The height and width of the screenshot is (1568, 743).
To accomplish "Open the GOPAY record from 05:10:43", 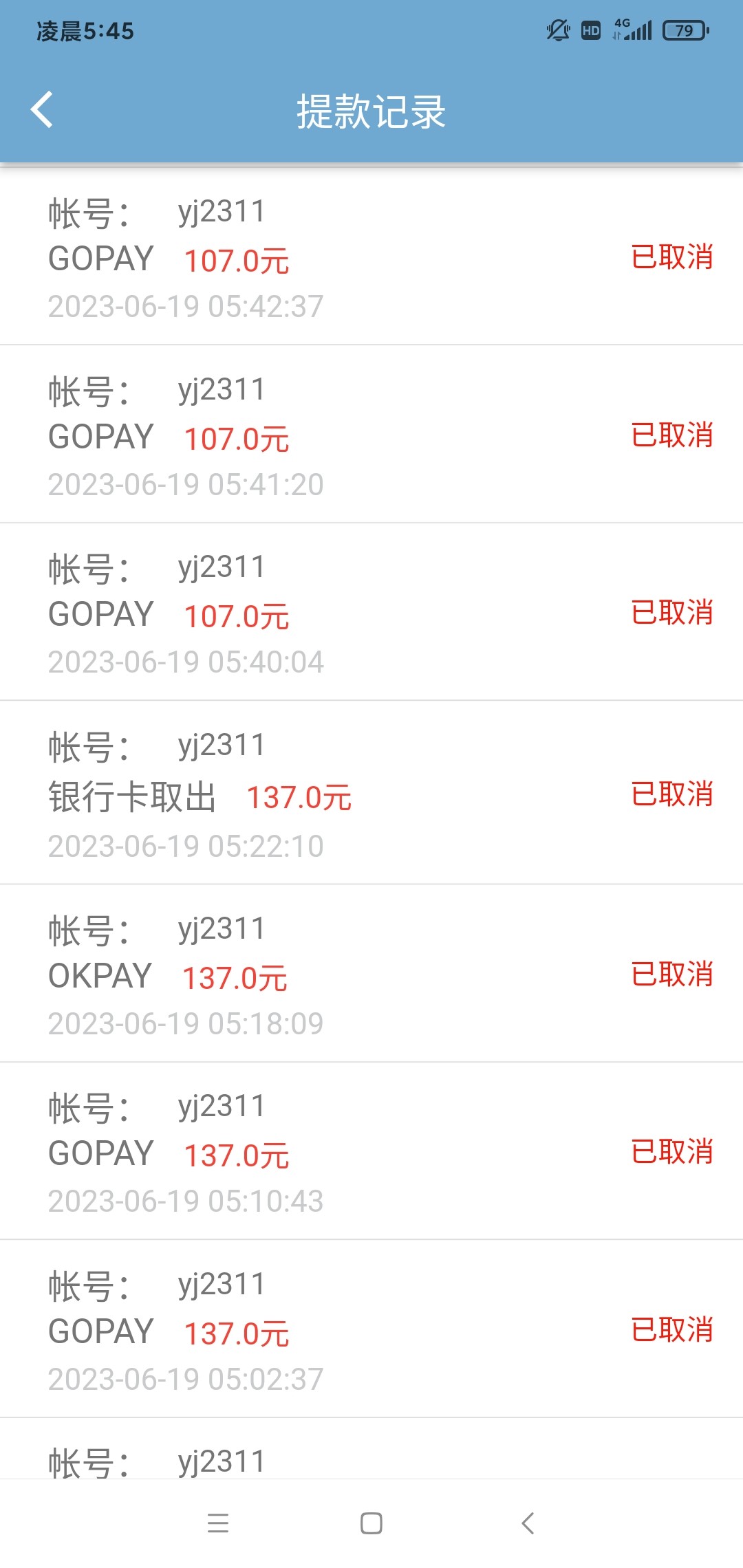I will pyautogui.click(x=371, y=1153).
